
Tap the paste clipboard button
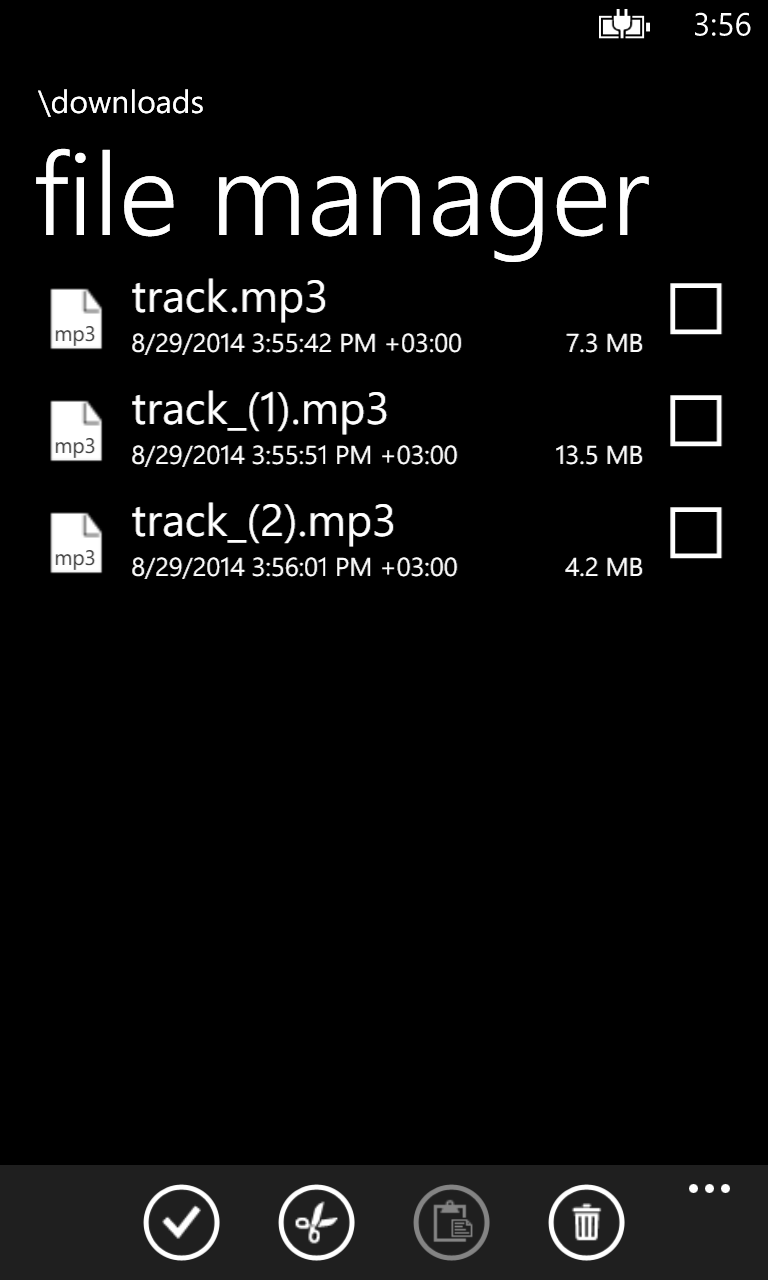coord(451,1222)
